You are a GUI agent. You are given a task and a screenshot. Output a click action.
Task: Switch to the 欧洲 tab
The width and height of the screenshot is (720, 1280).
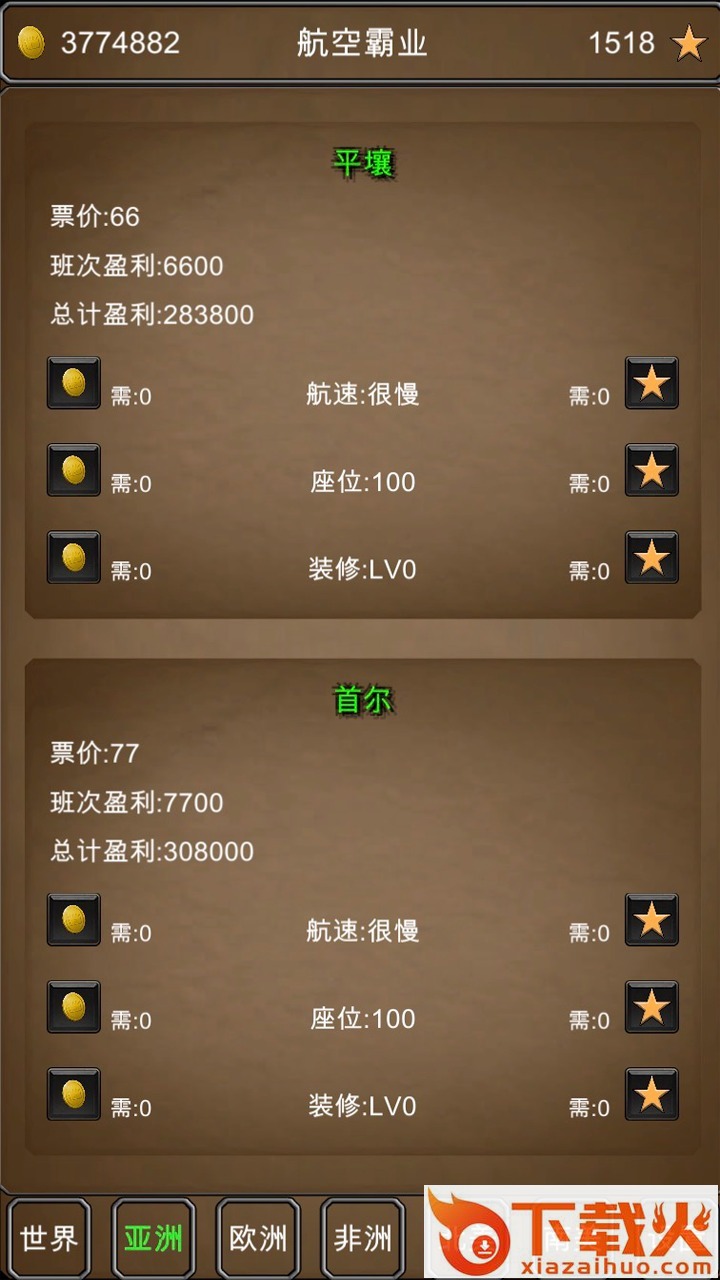(258, 1239)
